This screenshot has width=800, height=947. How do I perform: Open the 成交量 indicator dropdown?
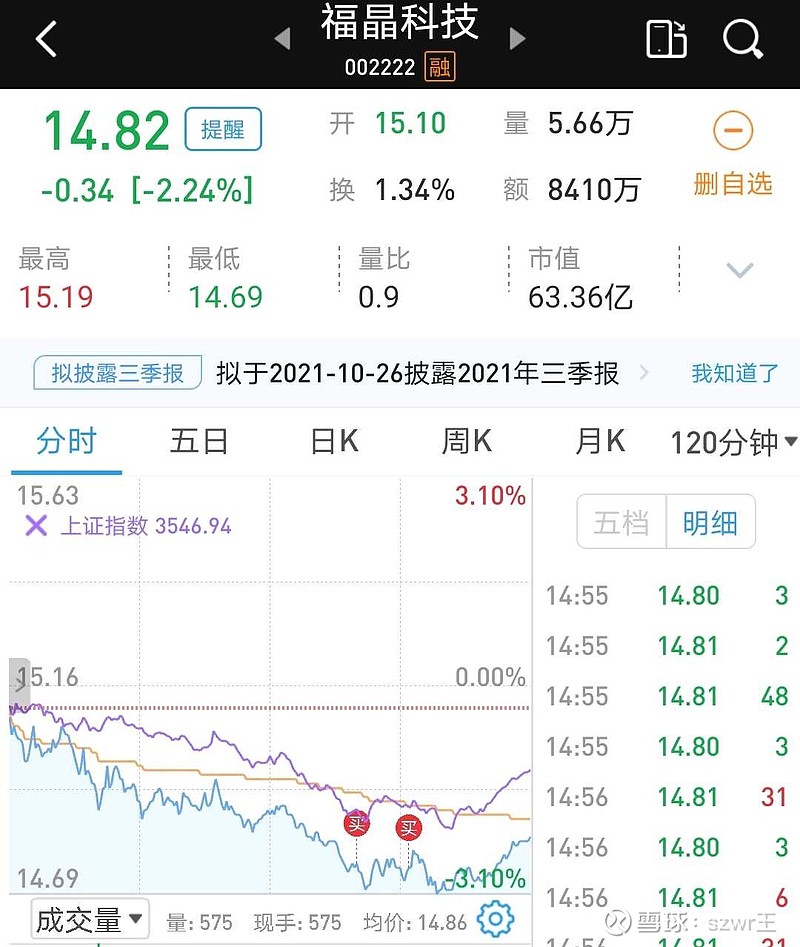click(x=88, y=921)
